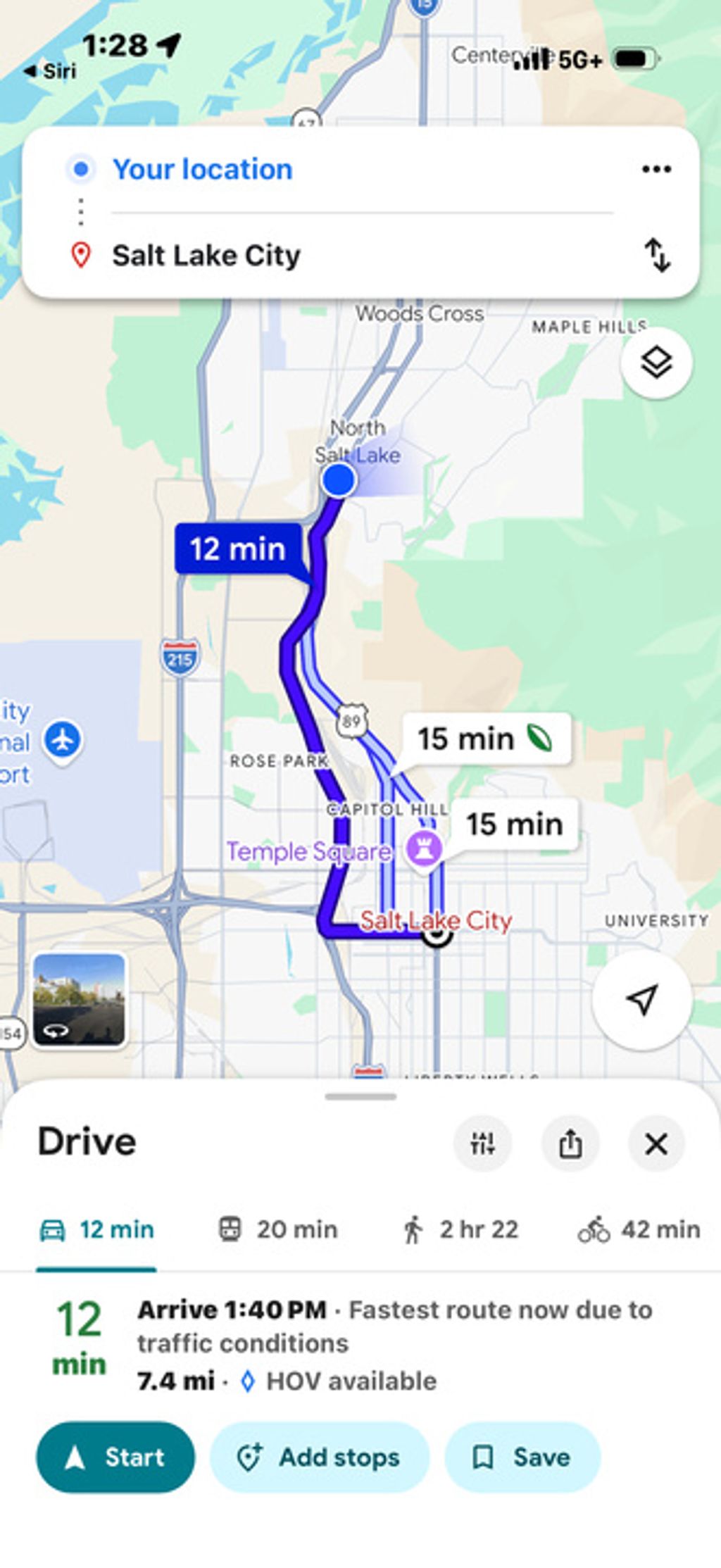The height and width of the screenshot is (1568, 721).
Task: Edit the 'Your location' starting point
Action: click(x=203, y=170)
